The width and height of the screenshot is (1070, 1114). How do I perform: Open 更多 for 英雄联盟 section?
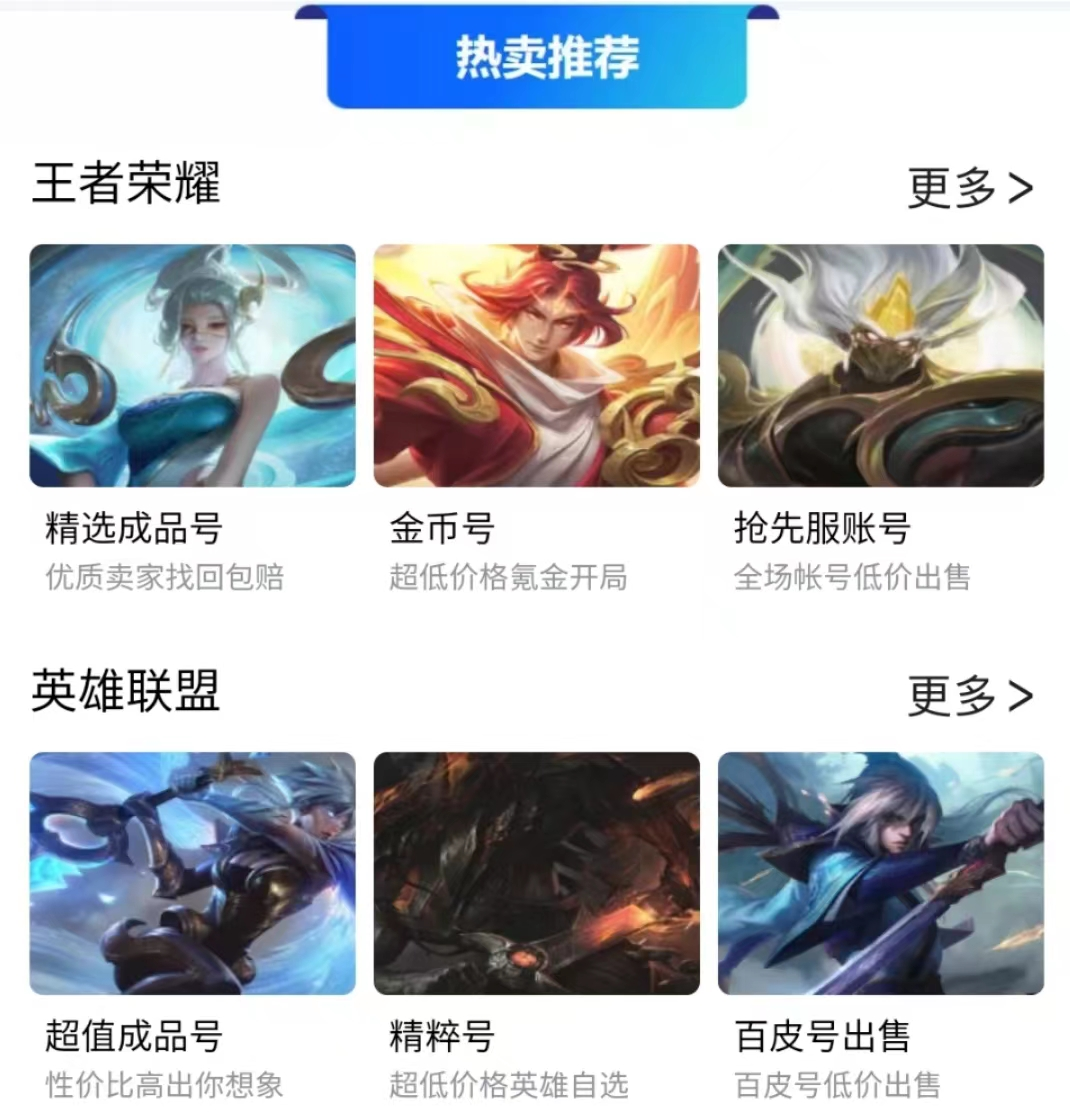click(x=968, y=695)
